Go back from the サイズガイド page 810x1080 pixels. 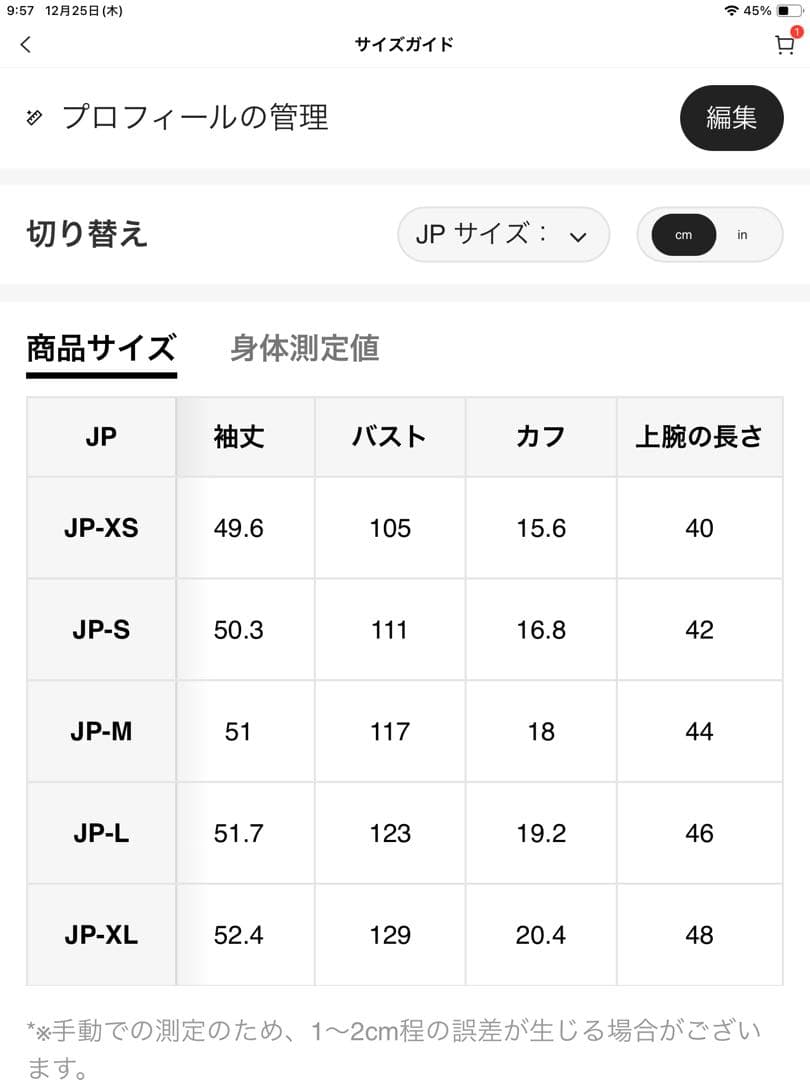26,44
